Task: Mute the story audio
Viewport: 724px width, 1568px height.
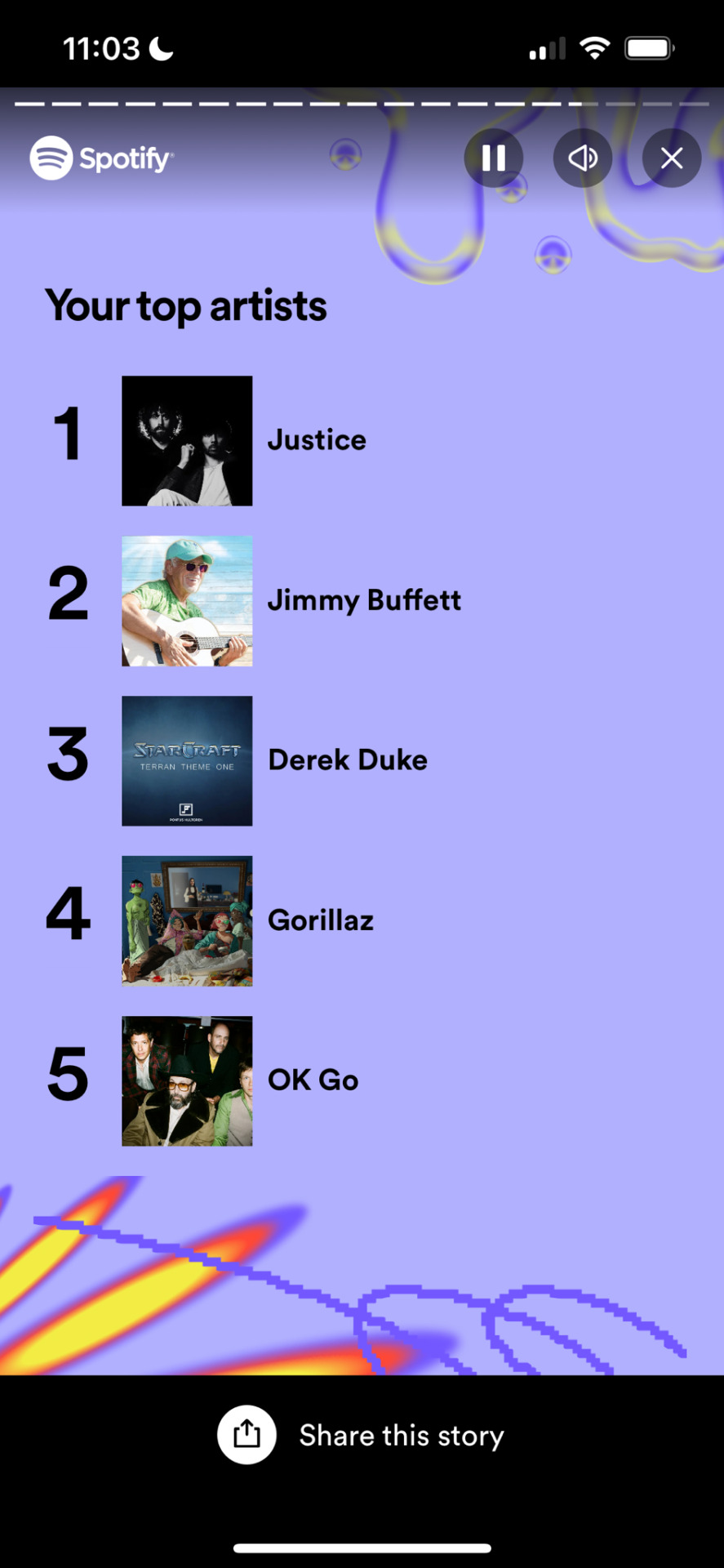Action: 582,158
